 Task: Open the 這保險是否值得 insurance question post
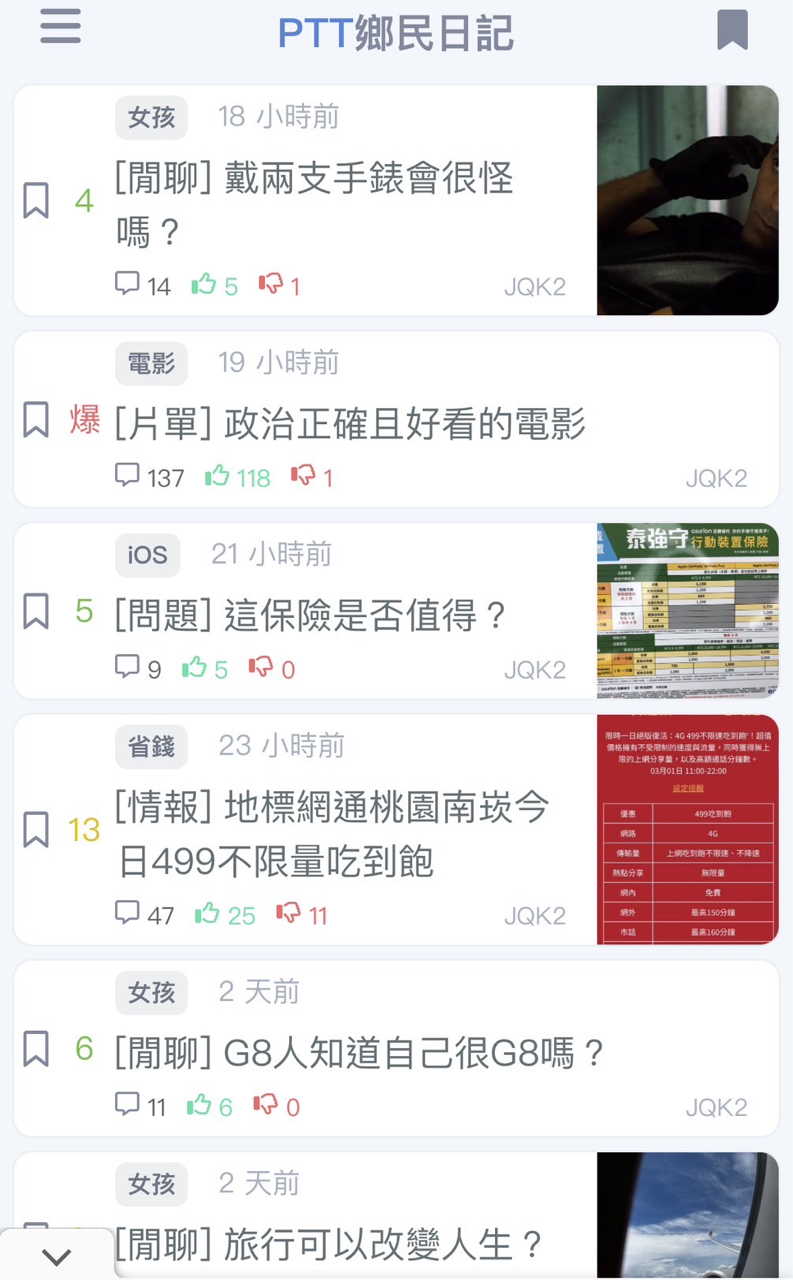pyautogui.click(x=312, y=615)
